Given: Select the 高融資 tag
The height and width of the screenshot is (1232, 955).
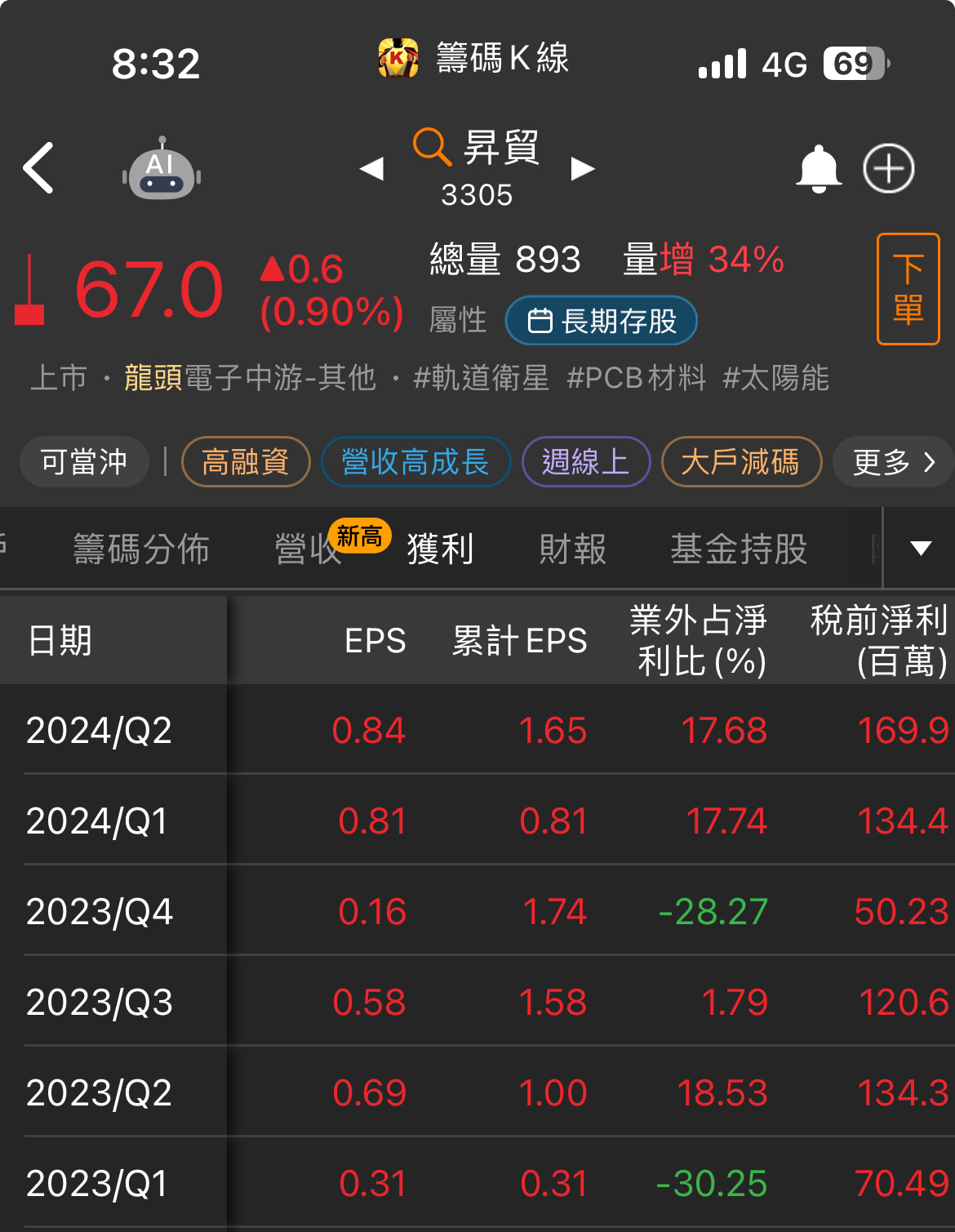Looking at the screenshot, I should click(x=246, y=462).
